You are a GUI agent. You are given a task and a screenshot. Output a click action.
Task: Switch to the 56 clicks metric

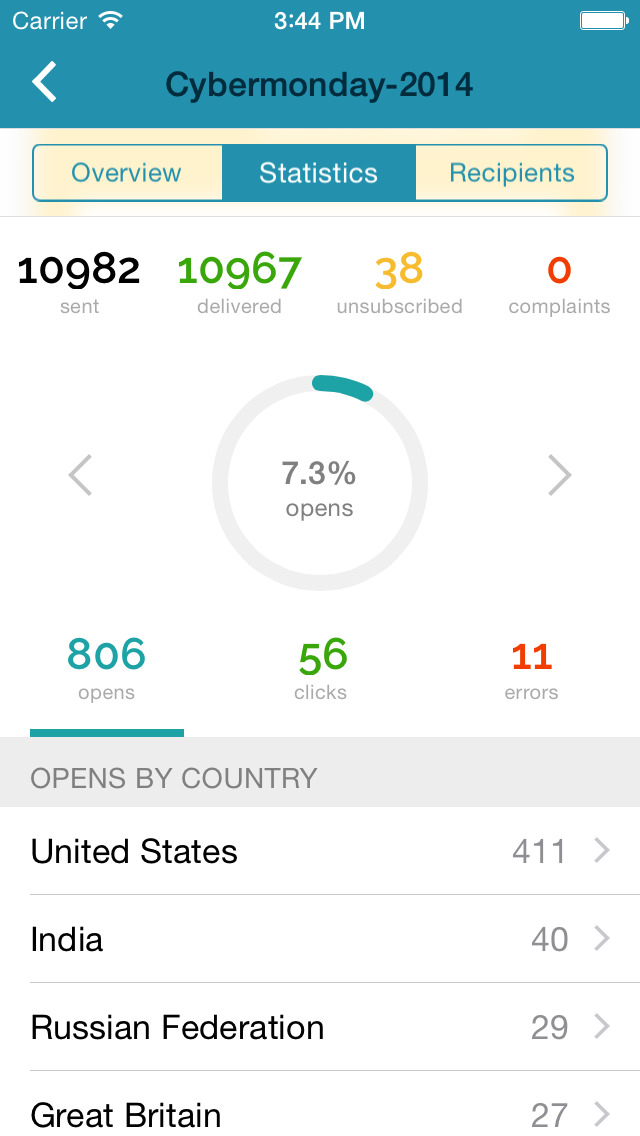[321, 668]
